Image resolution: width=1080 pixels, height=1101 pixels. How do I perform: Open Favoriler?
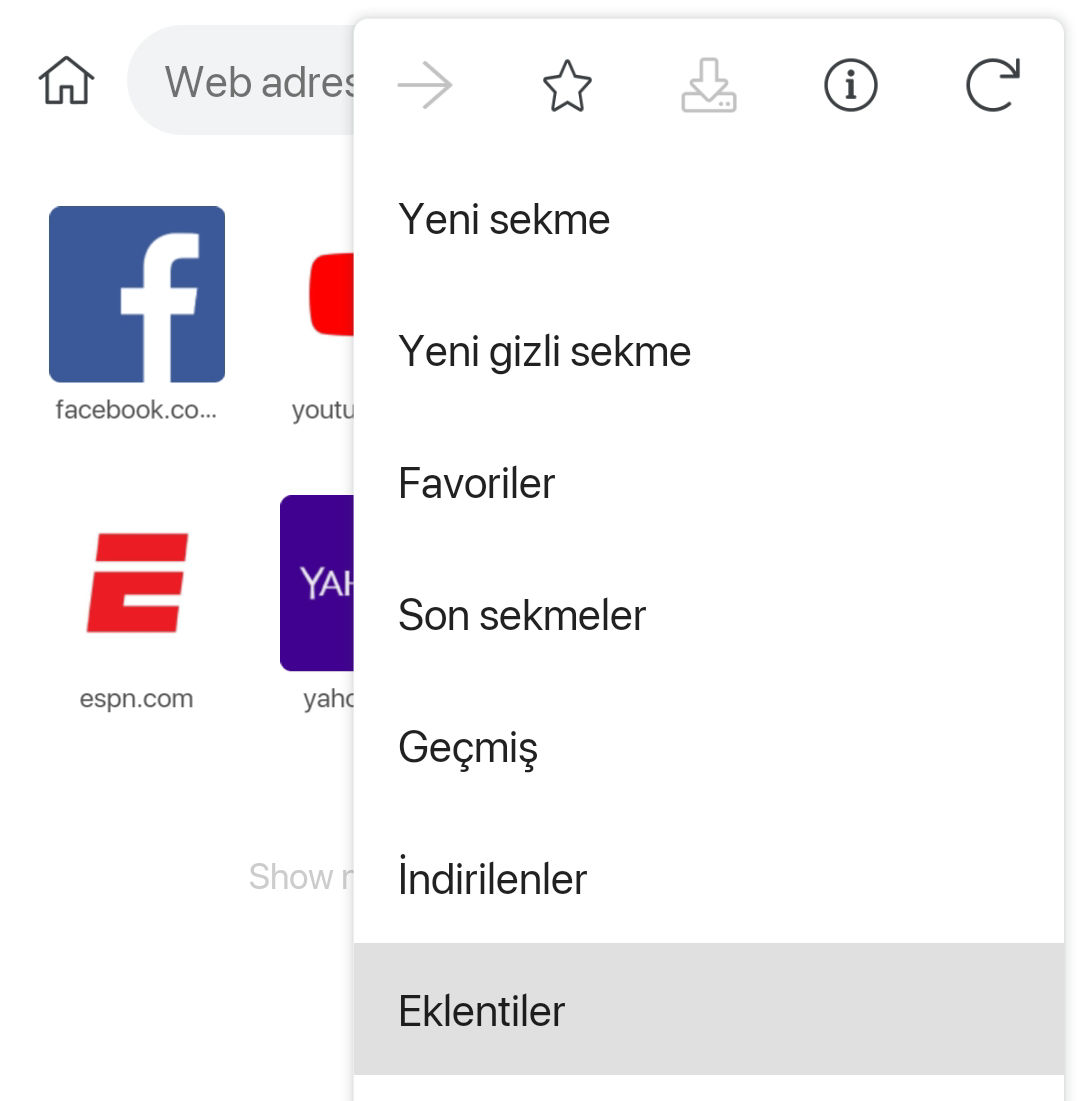476,483
